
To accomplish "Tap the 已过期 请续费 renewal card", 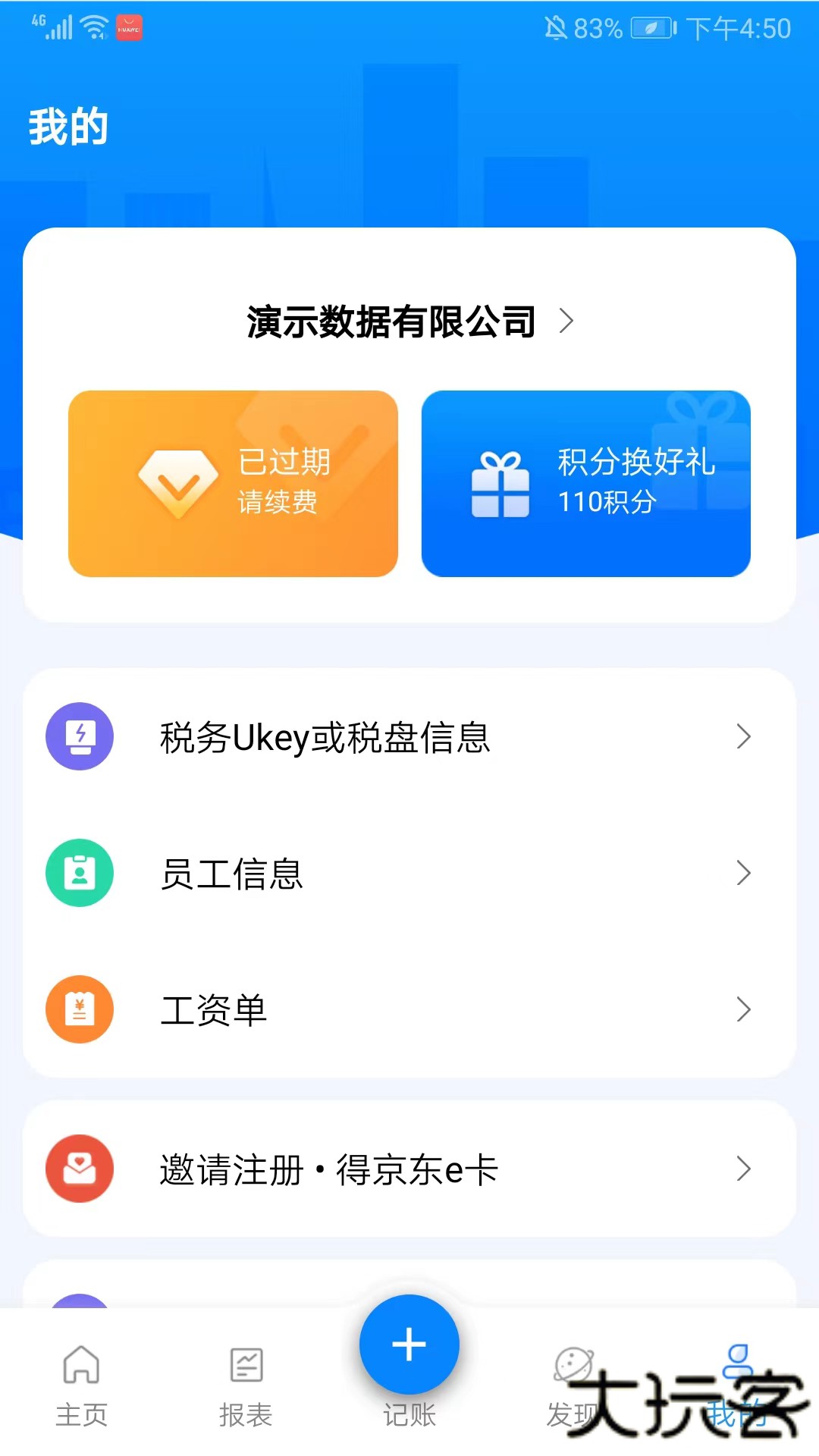I will 233,483.
